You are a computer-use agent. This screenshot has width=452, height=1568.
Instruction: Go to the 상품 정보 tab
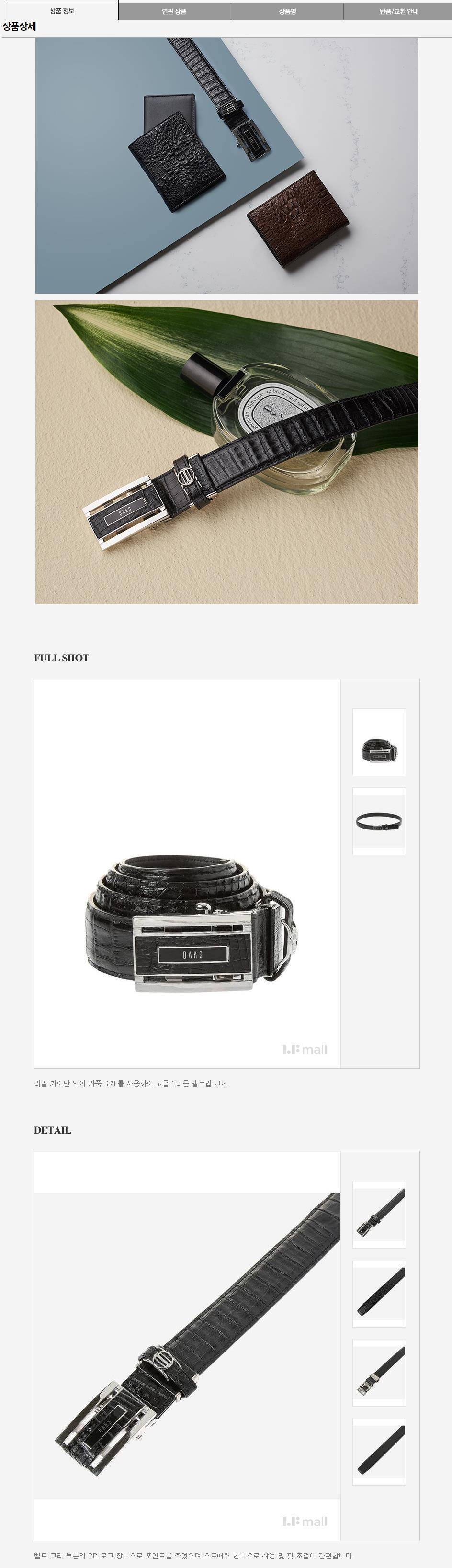click(x=61, y=11)
